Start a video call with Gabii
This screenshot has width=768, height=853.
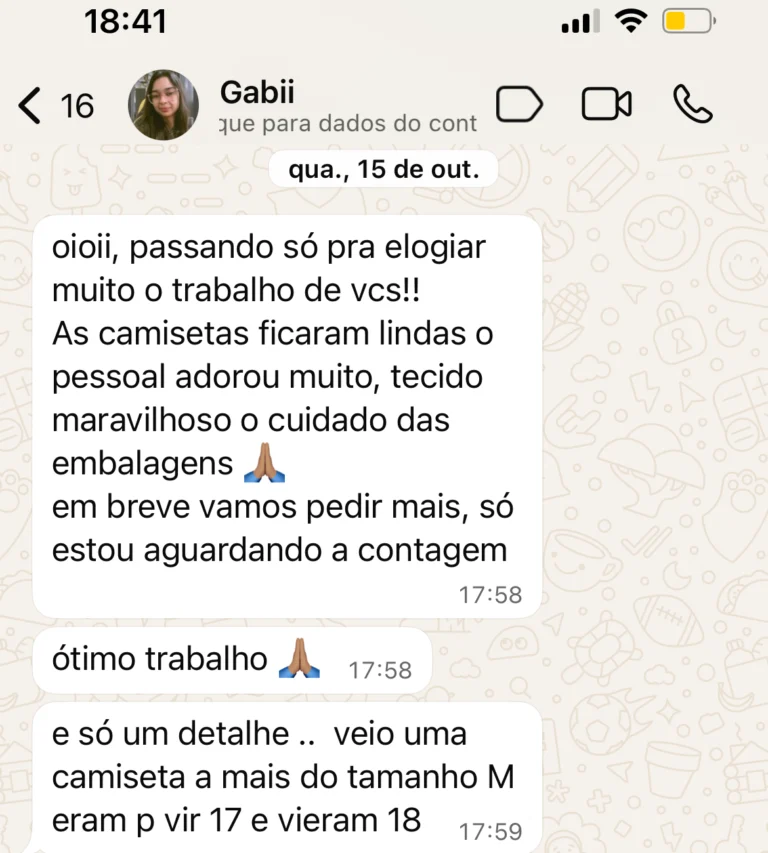coord(606,104)
